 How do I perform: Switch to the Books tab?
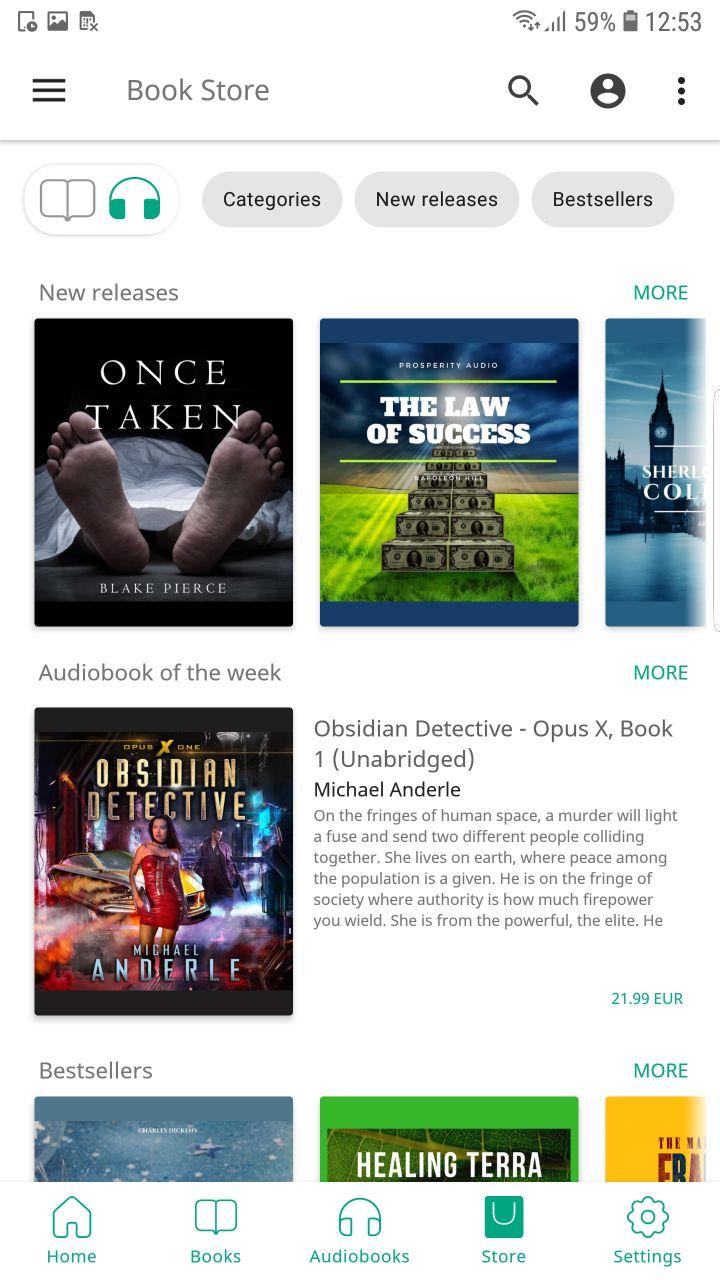216,1231
